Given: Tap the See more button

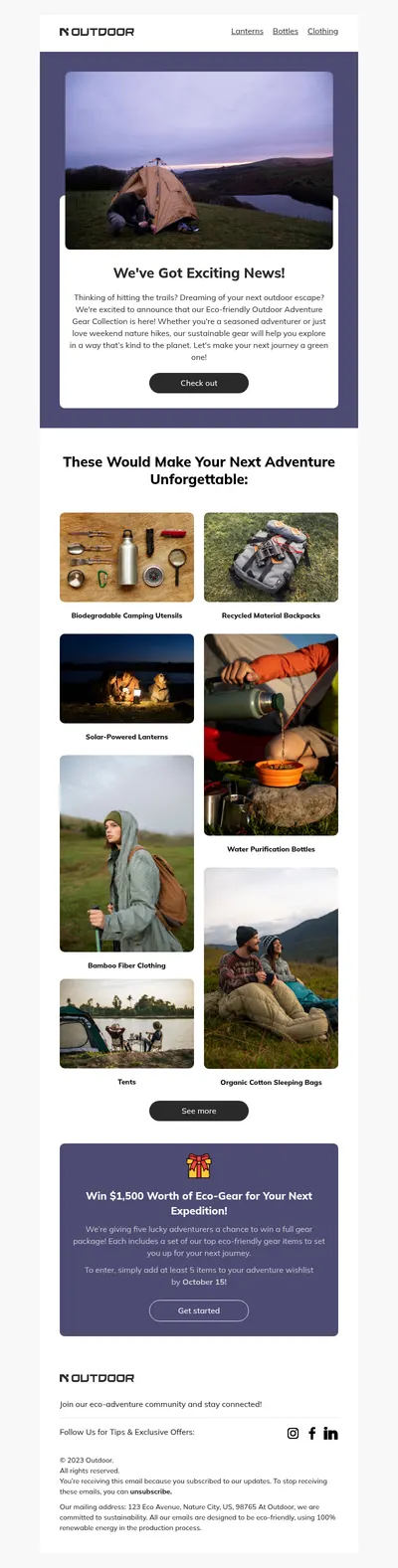Looking at the screenshot, I should pos(199,1111).
